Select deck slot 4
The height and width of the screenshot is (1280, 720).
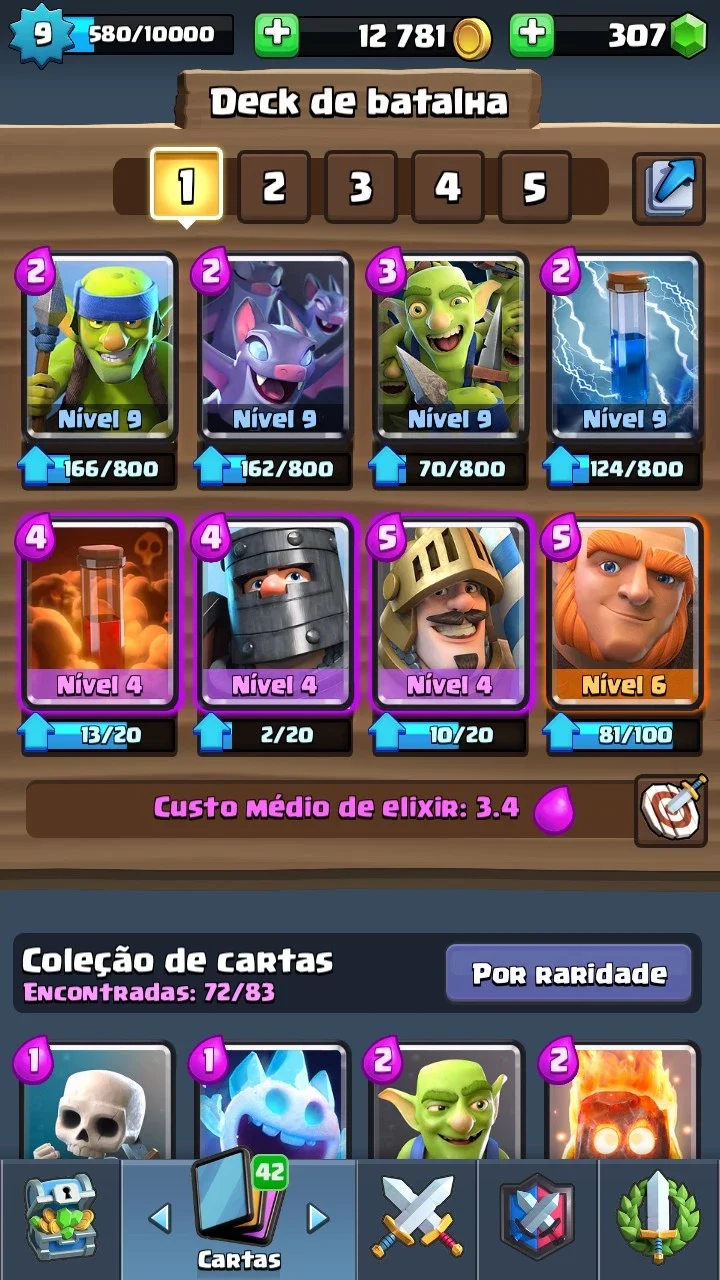coord(447,186)
